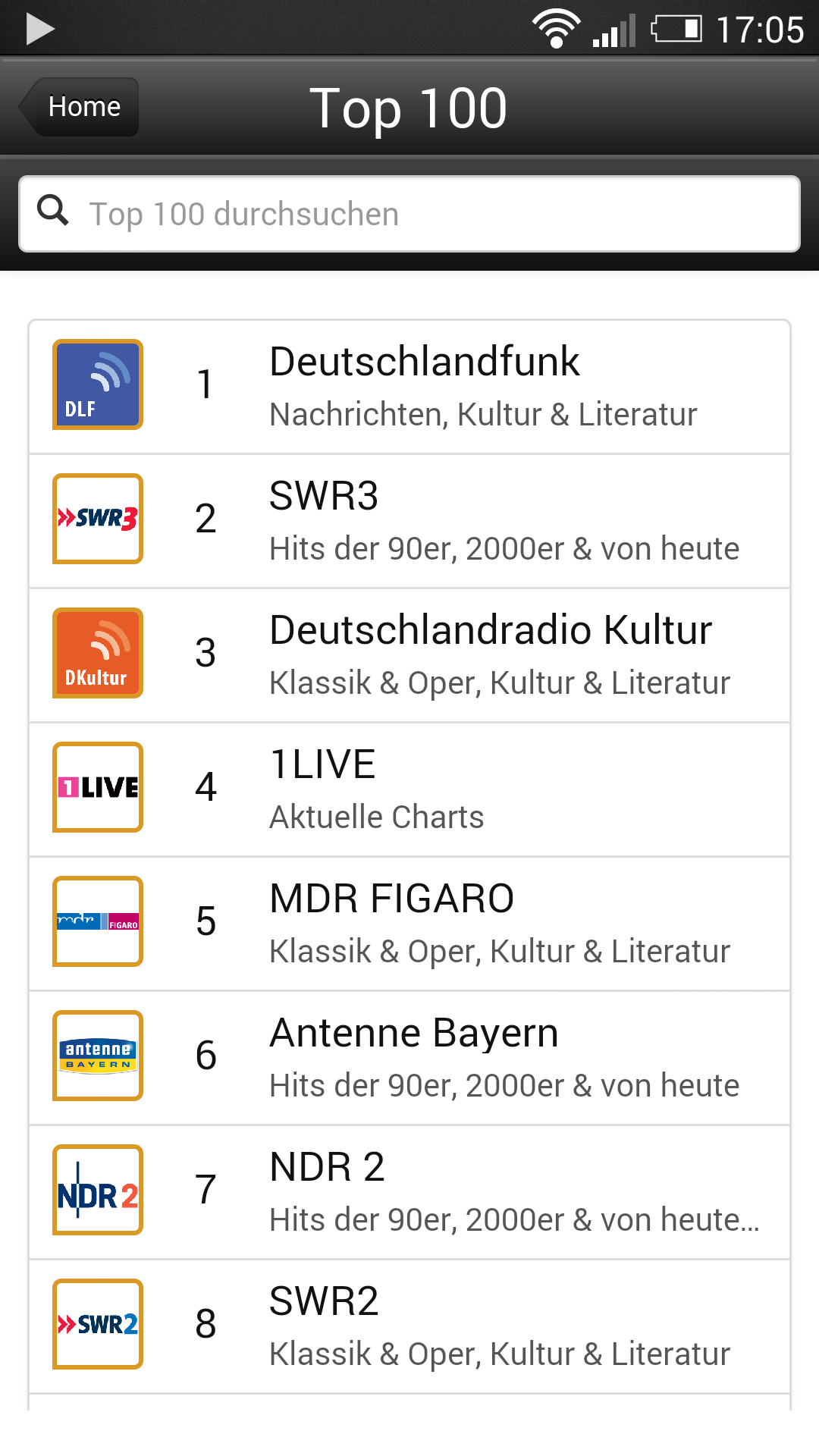Open Deutschlandradio Kultur
This screenshot has width=819, height=1456.
coord(409,655)
